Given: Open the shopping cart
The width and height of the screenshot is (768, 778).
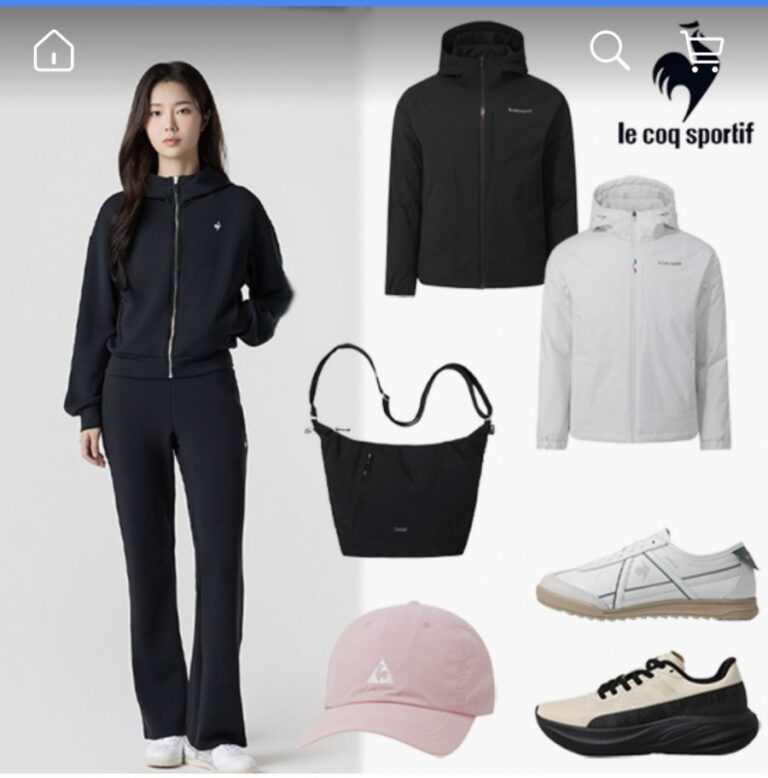Looking at the screenshot, I should (701, 47).
